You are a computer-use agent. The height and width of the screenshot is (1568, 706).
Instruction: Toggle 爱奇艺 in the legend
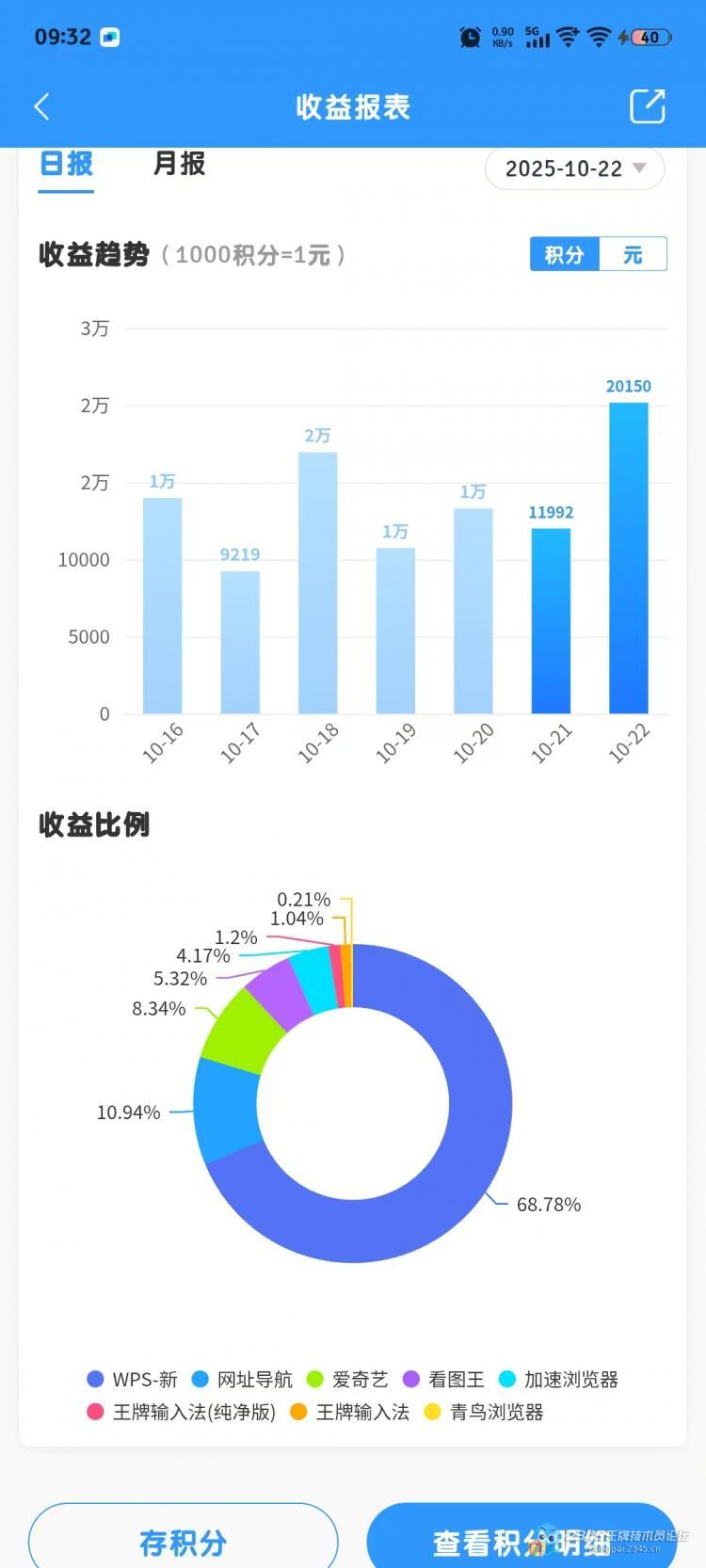tap(348, 1380)
